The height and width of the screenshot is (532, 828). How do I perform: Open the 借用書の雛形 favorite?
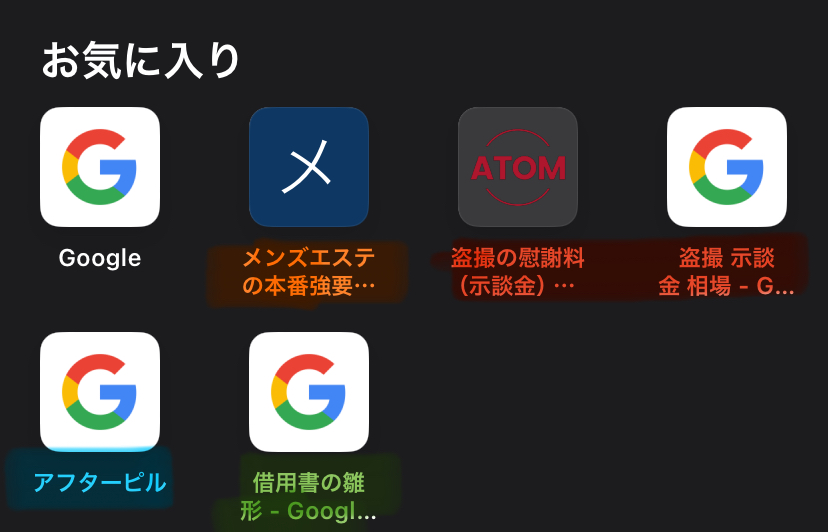[309, 392]
